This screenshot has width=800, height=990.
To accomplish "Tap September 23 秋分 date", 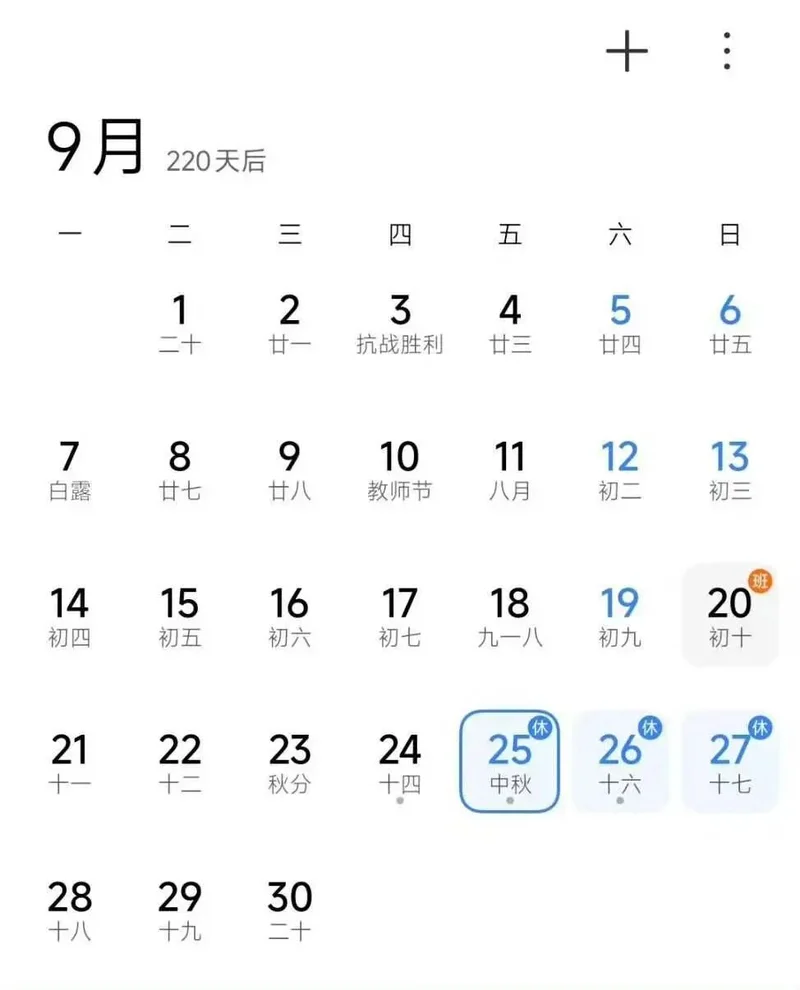I will (290, 762).
